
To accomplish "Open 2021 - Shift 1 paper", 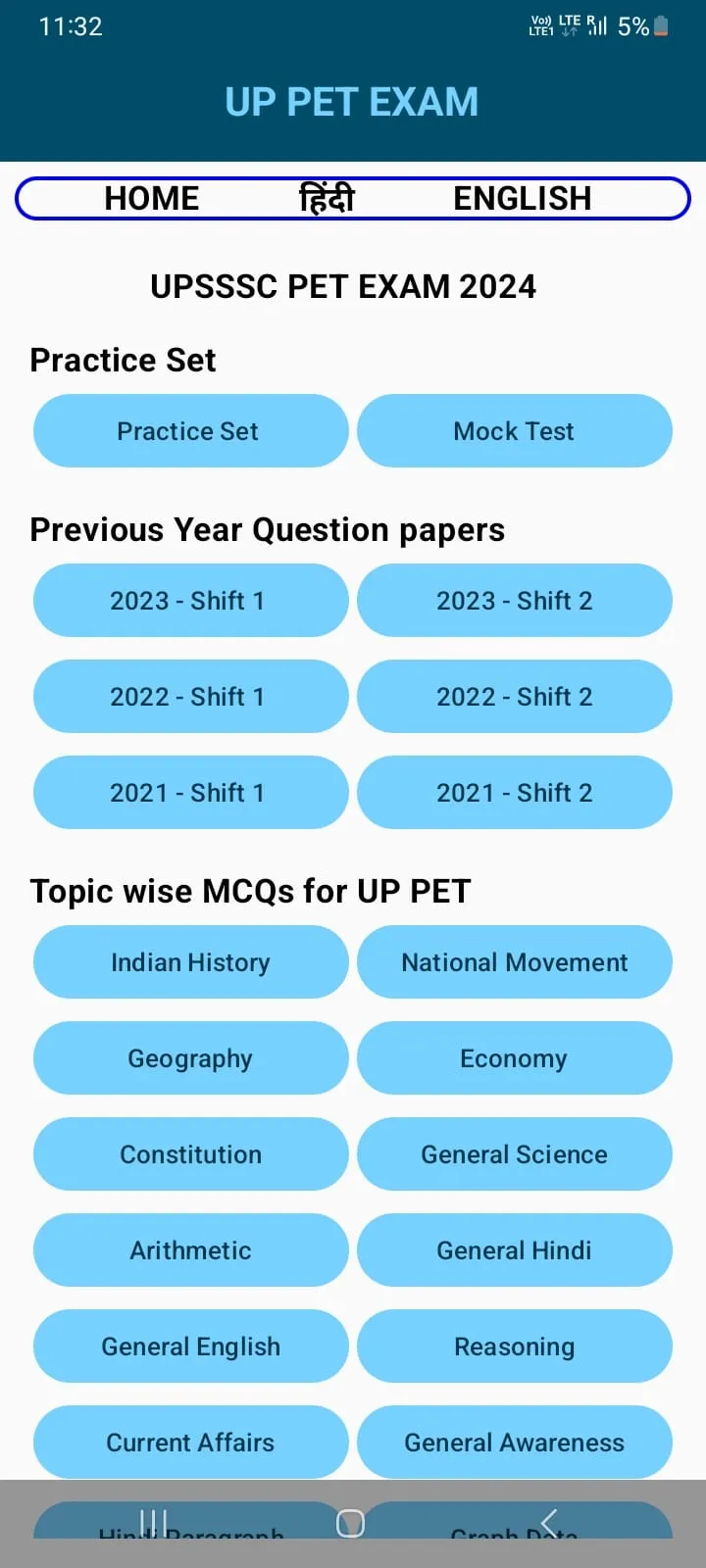I will tap(190, 793).
